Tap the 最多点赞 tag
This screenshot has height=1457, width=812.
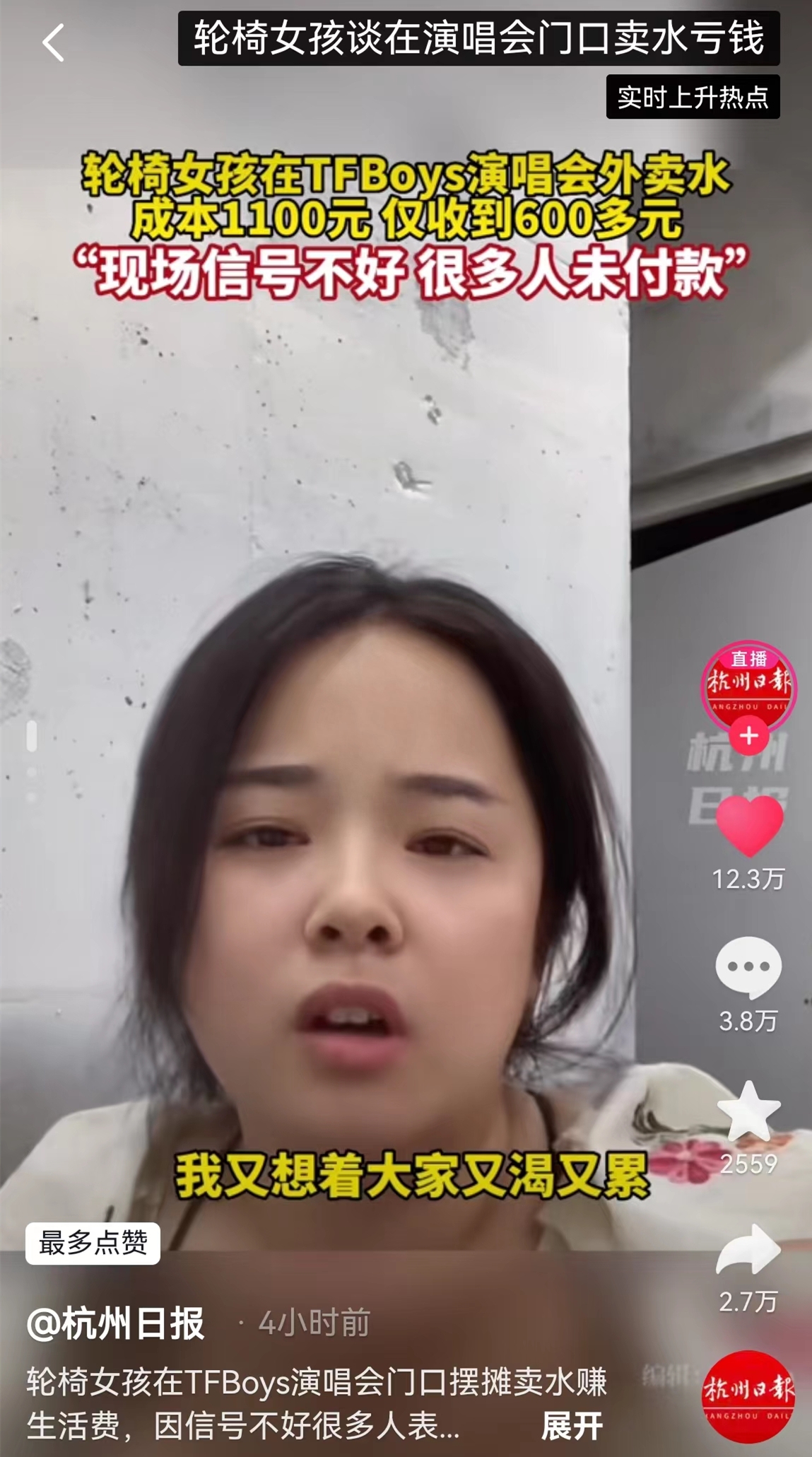coord(93,1243)
